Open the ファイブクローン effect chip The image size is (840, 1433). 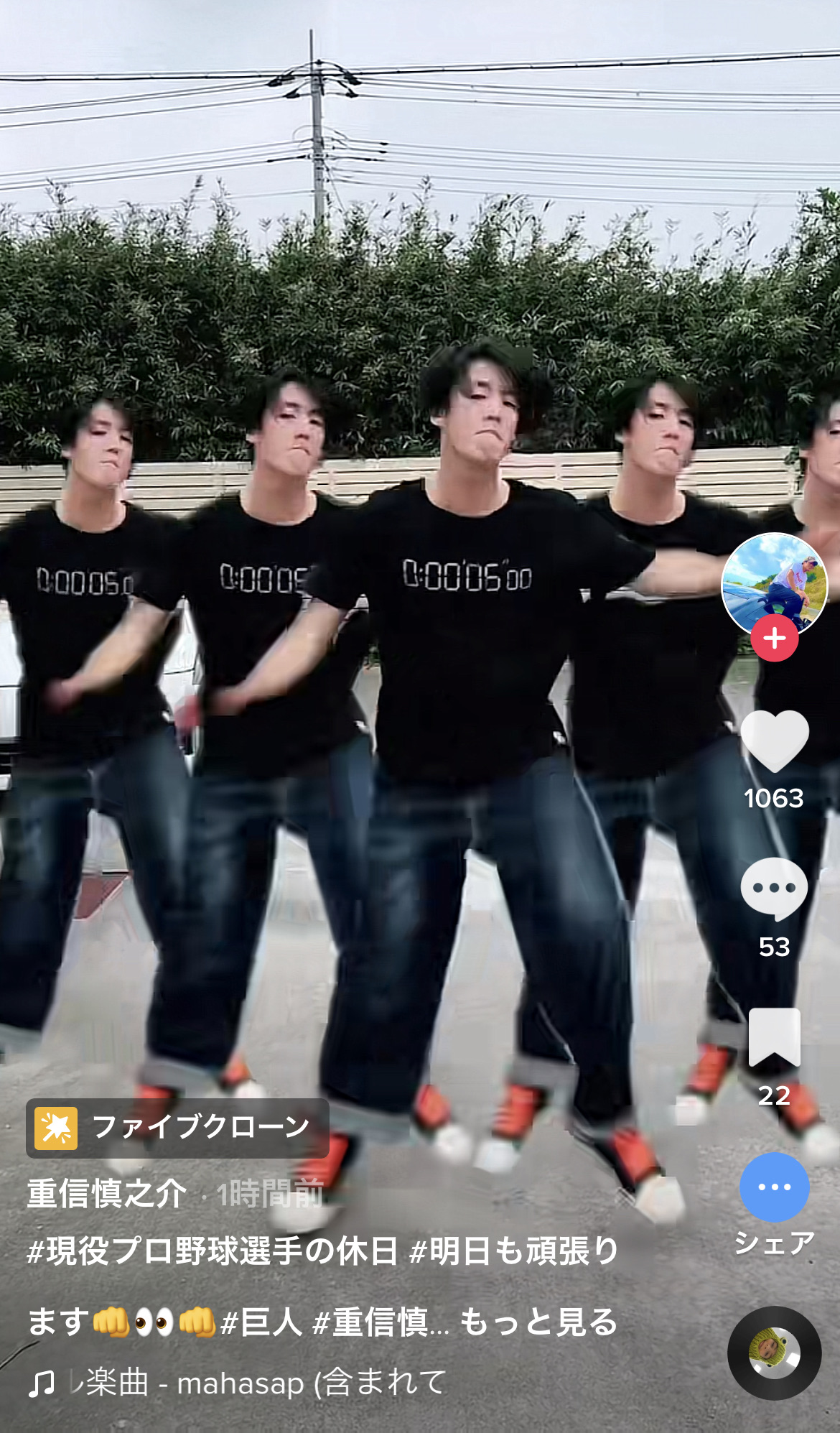tap(178, 1128)
